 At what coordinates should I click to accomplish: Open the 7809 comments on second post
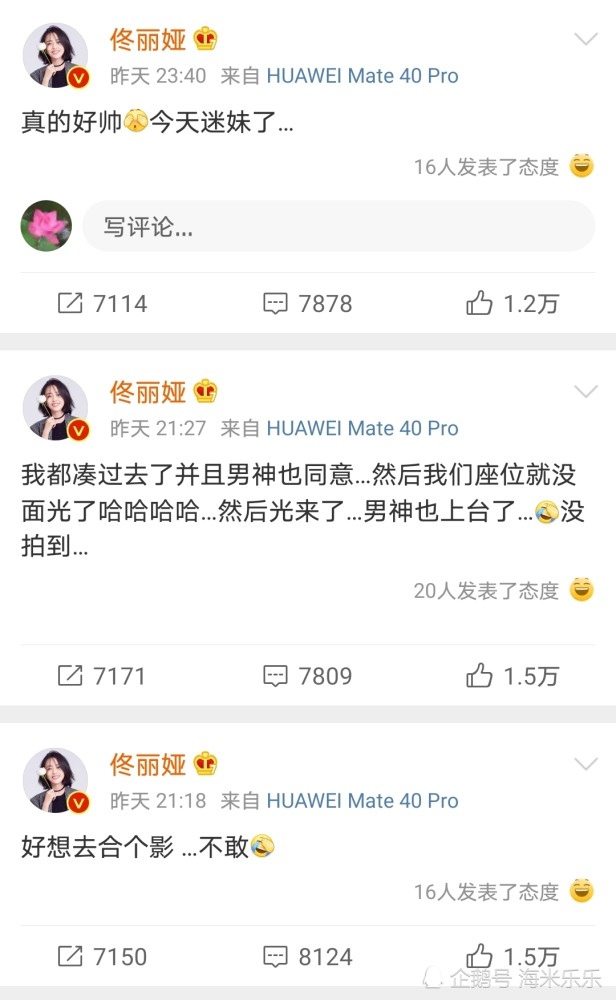308,676
